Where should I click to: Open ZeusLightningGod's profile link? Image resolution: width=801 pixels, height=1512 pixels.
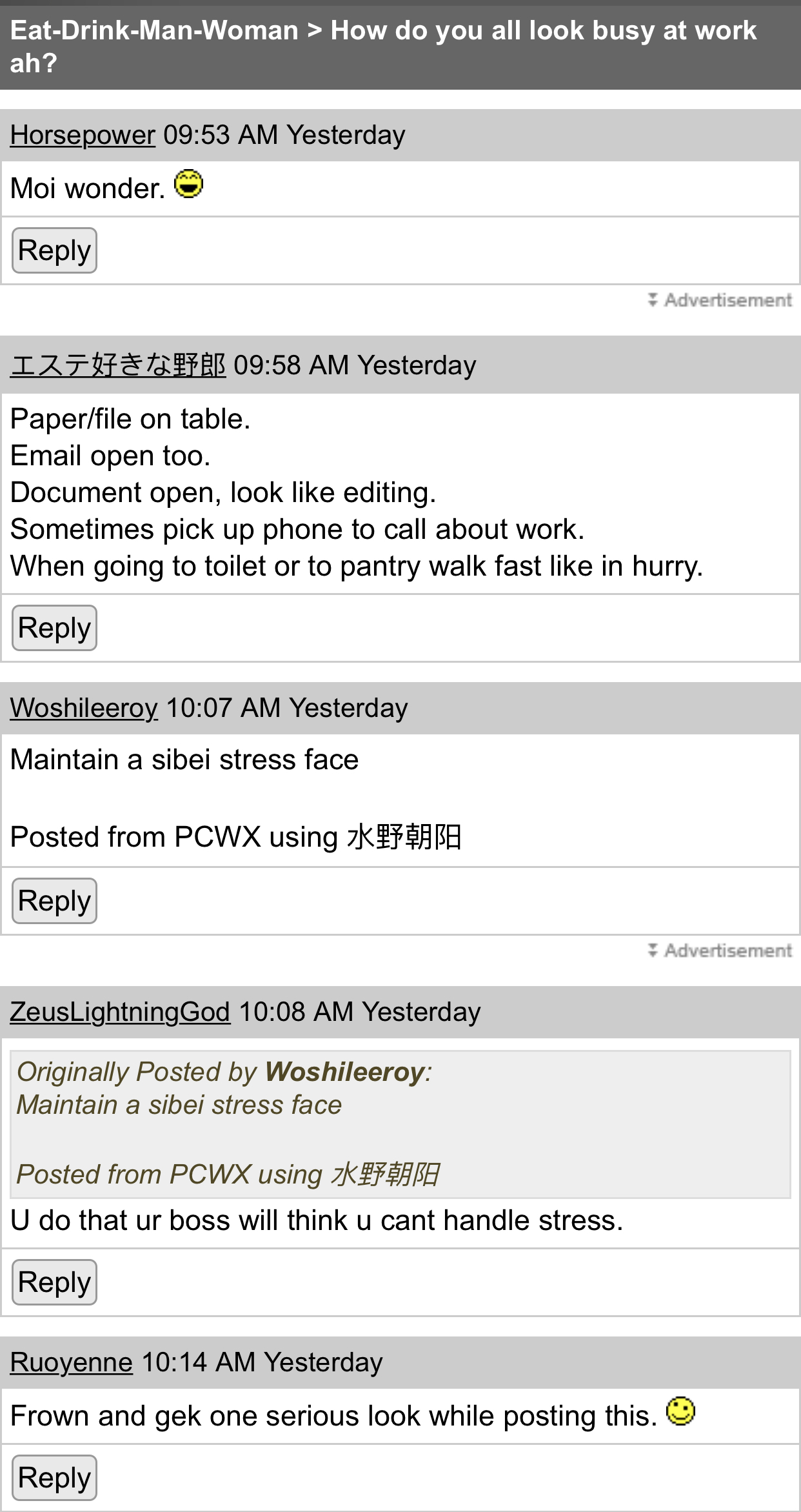(x=120, y=1012)
